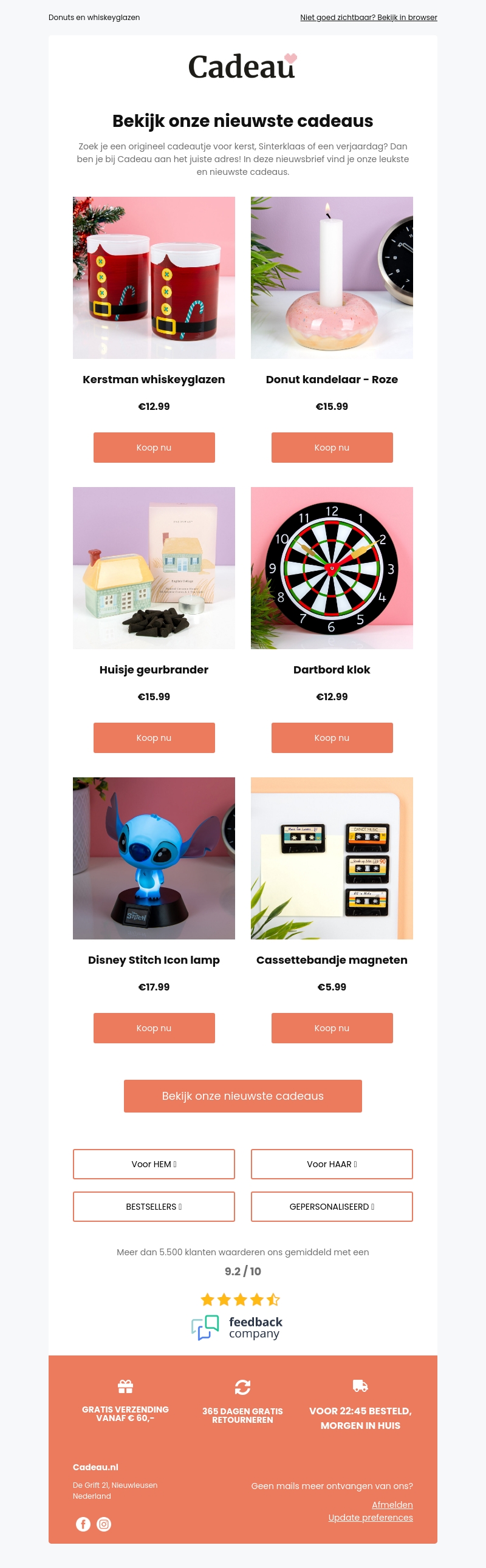Tap 'Bekijk onze nieuwste cadeaus' button

[x=242, y=1096]
